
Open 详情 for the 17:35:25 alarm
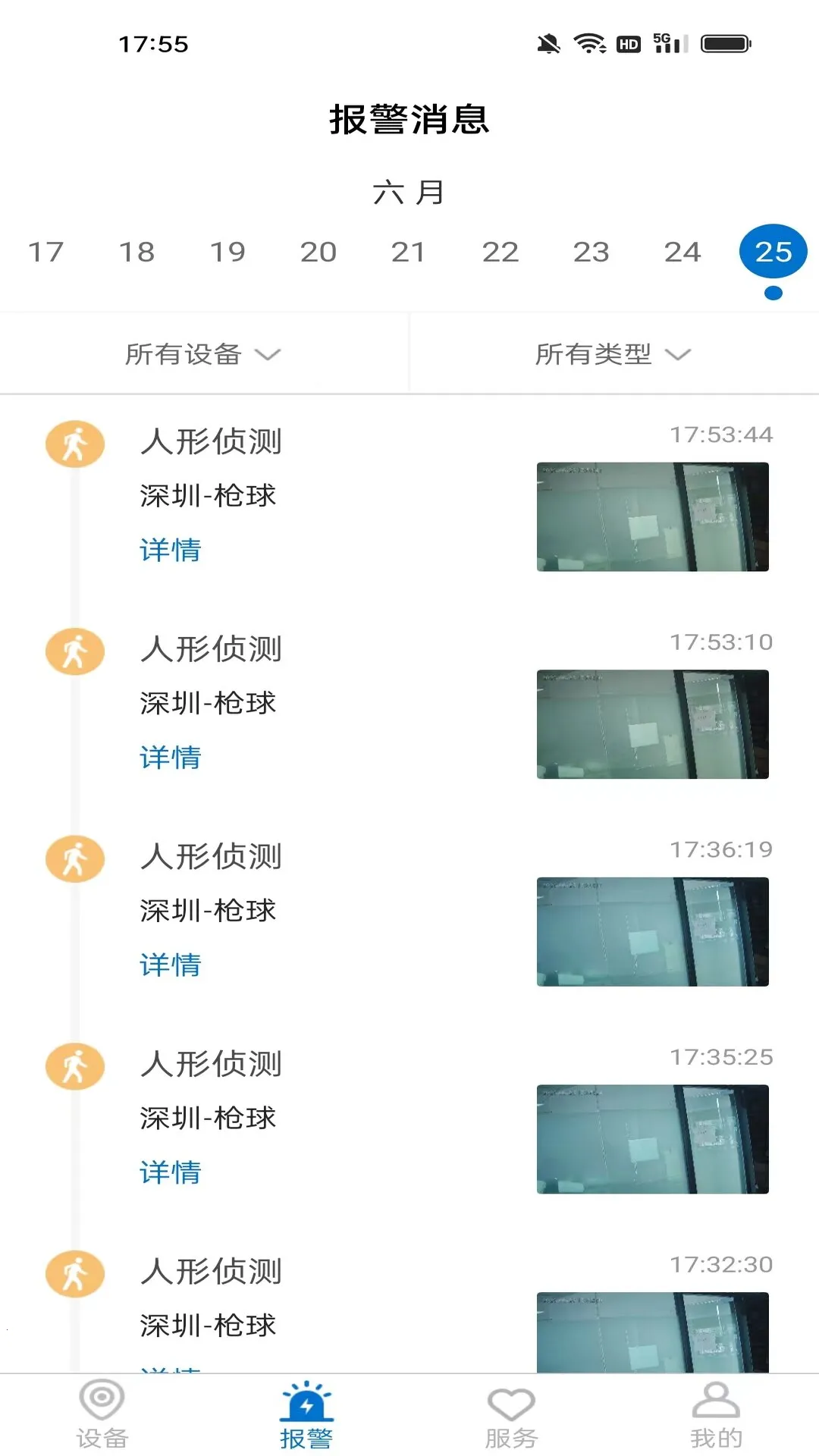coord(171,1172)
